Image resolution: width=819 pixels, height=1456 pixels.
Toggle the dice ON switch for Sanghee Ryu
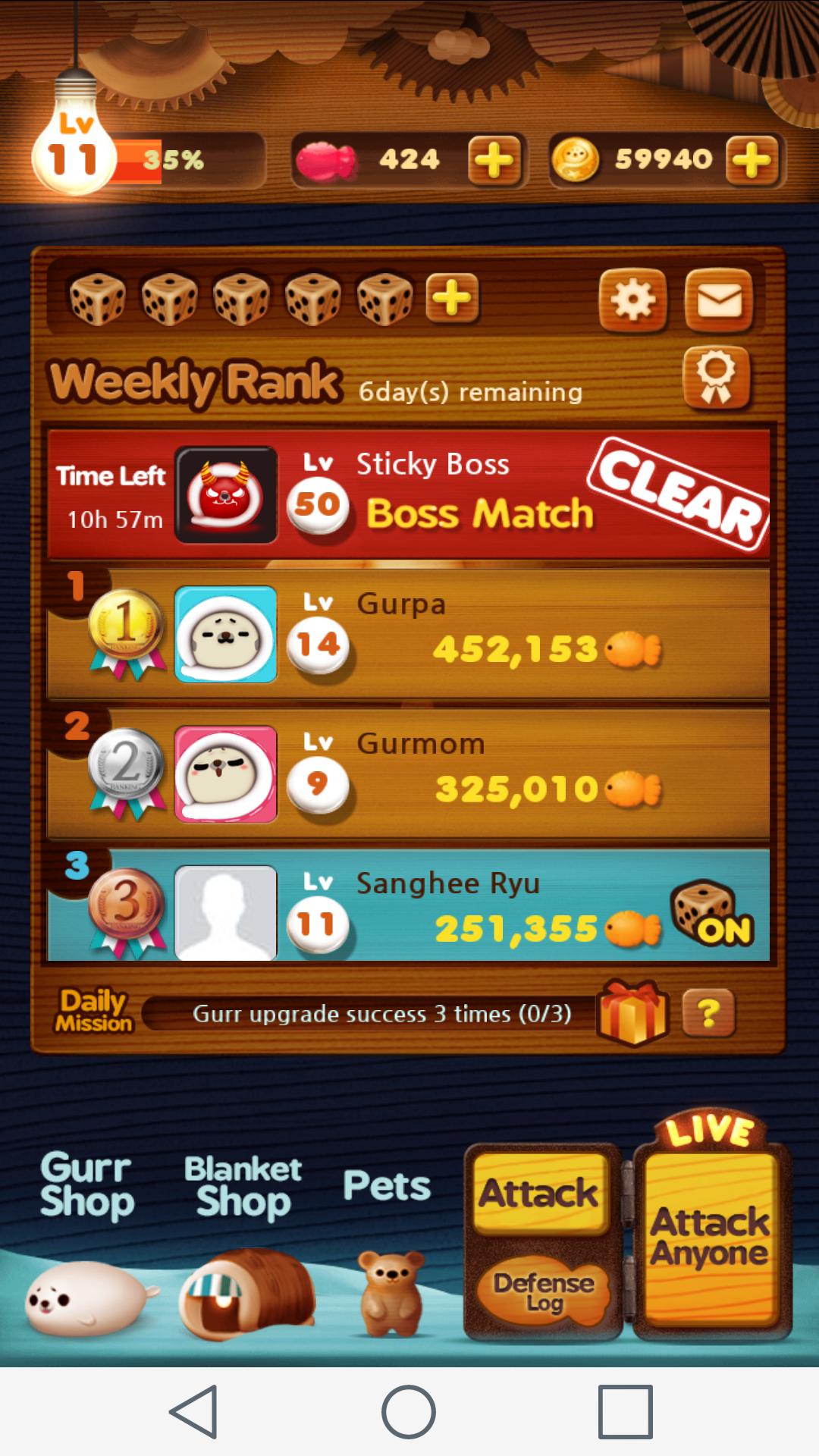click(711, 914)
